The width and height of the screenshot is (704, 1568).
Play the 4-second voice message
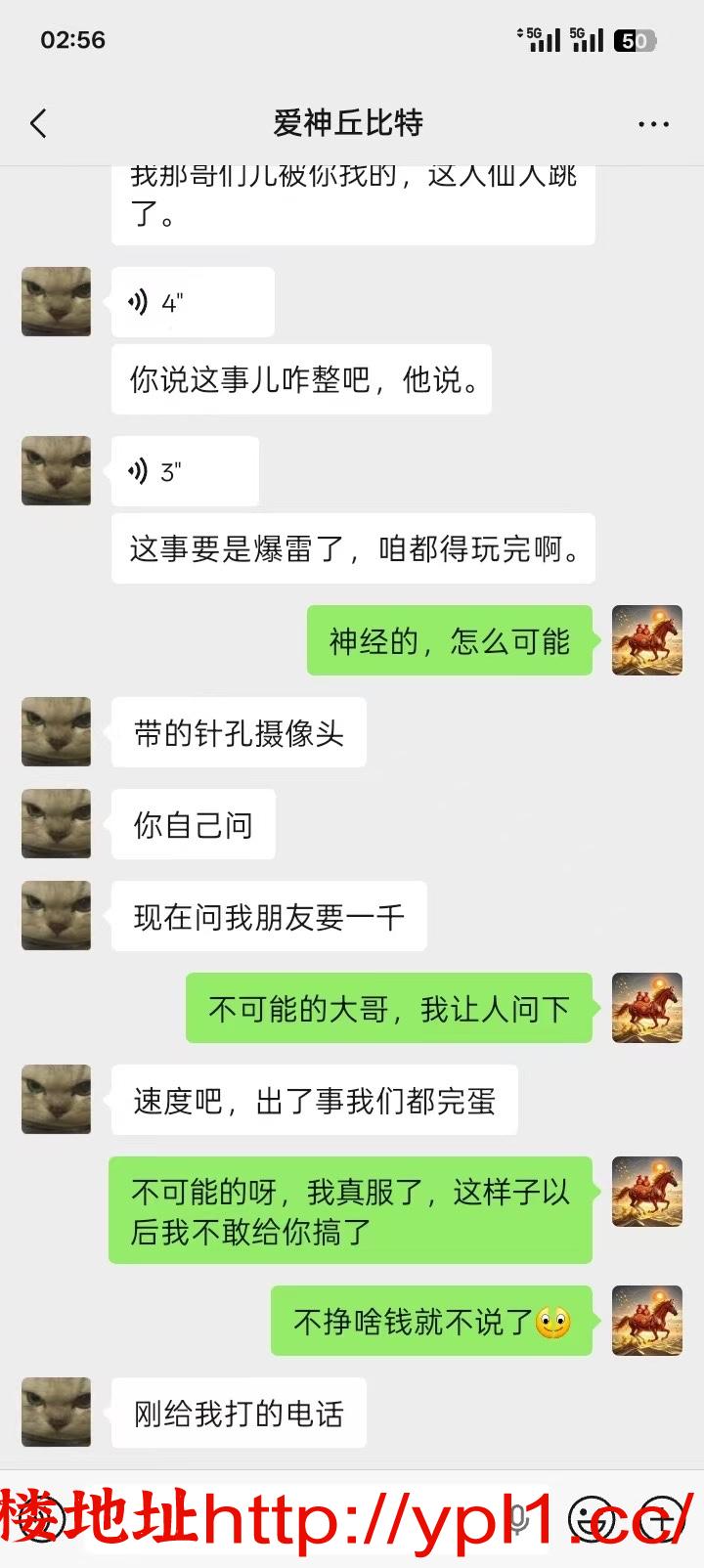coord(192,303)
